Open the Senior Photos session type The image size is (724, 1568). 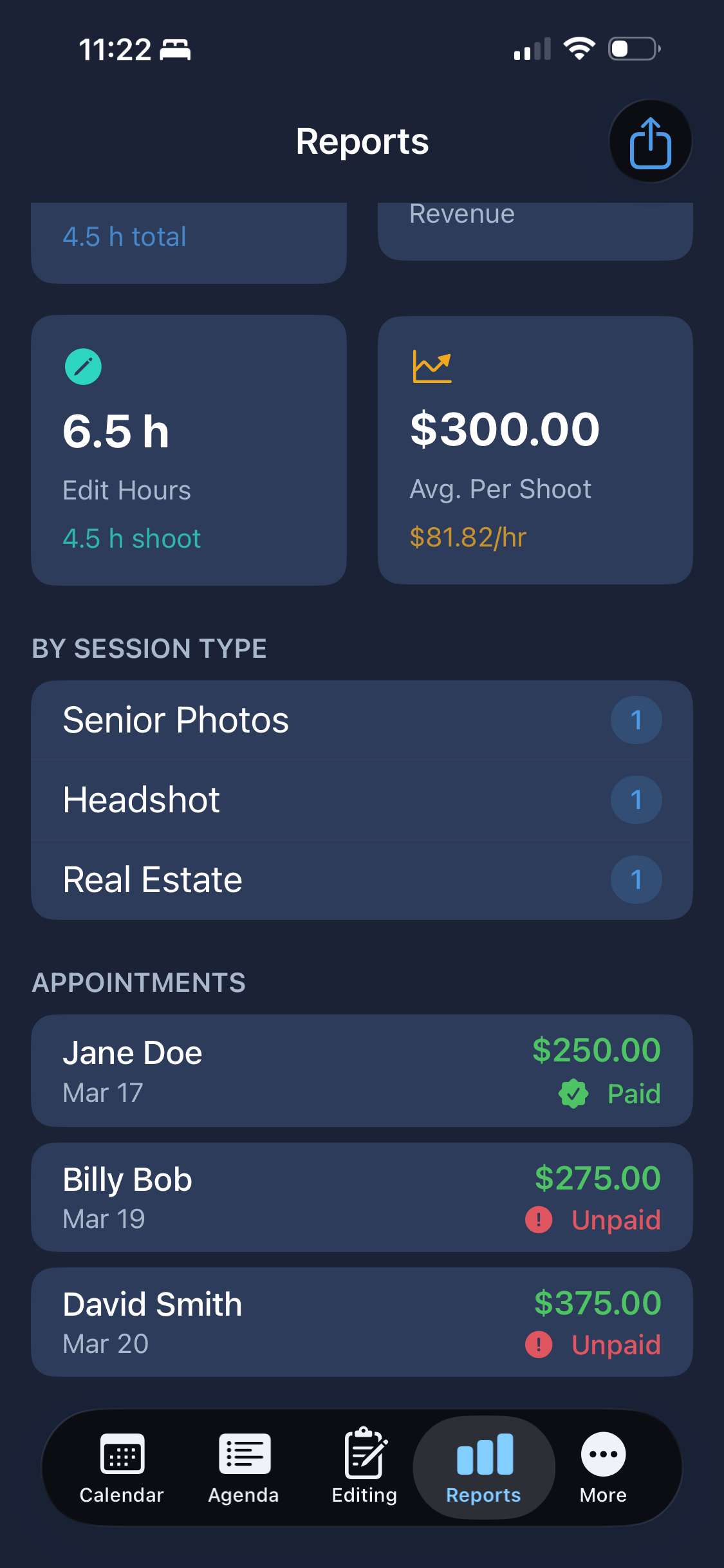click(x=362, y=720)
